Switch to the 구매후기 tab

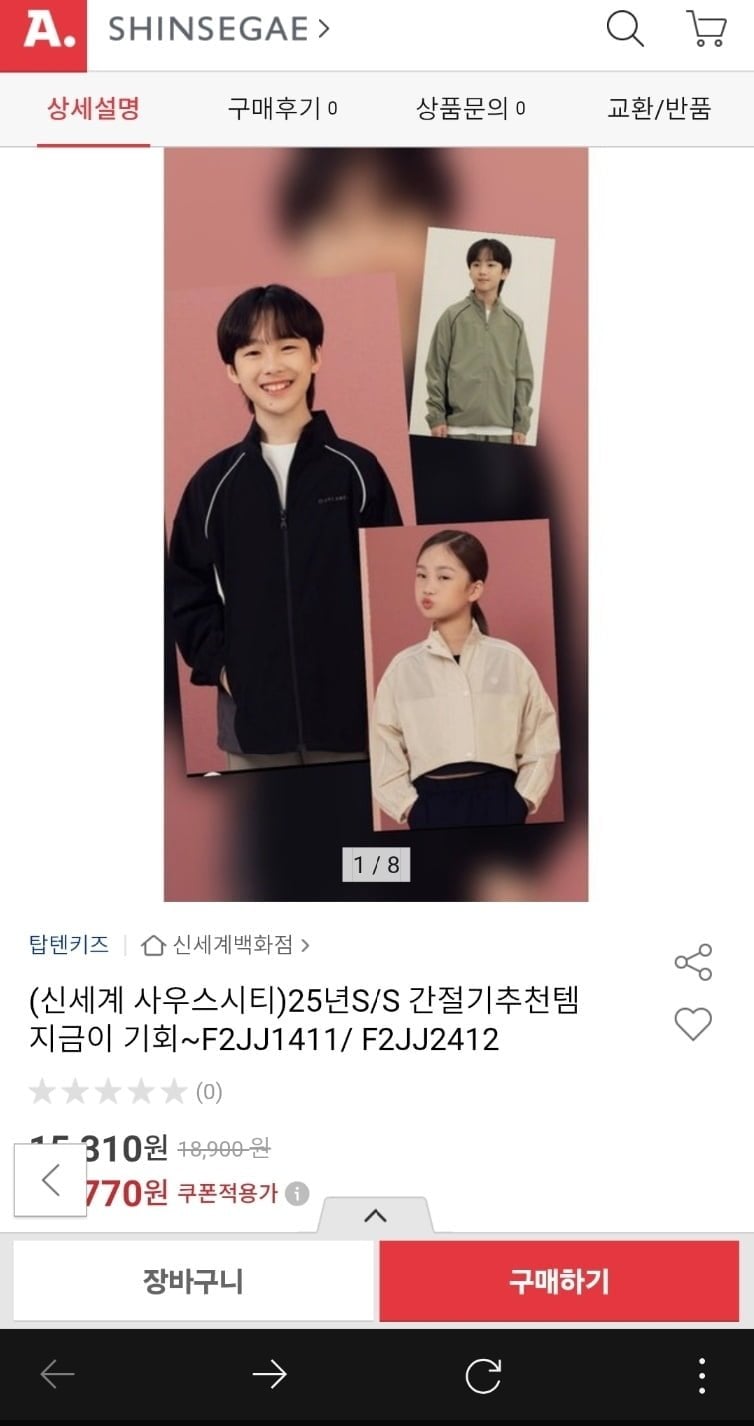click(x=282, y=109)
